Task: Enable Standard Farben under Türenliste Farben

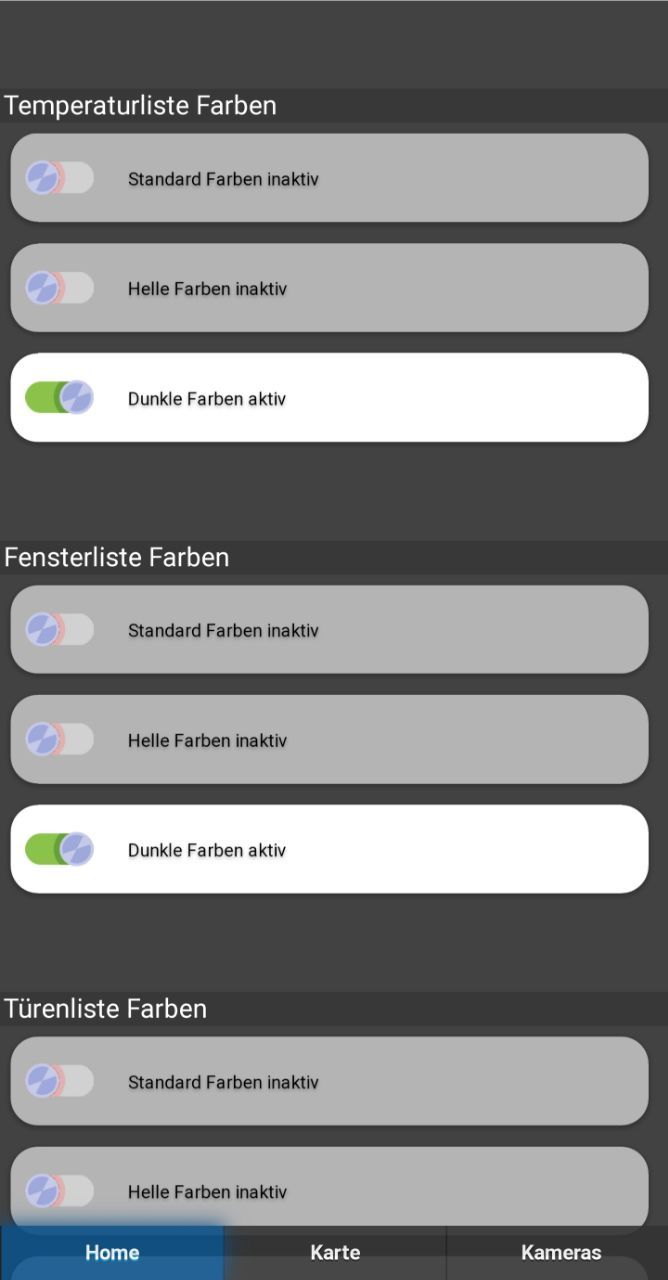Action: click(59, 1081)
